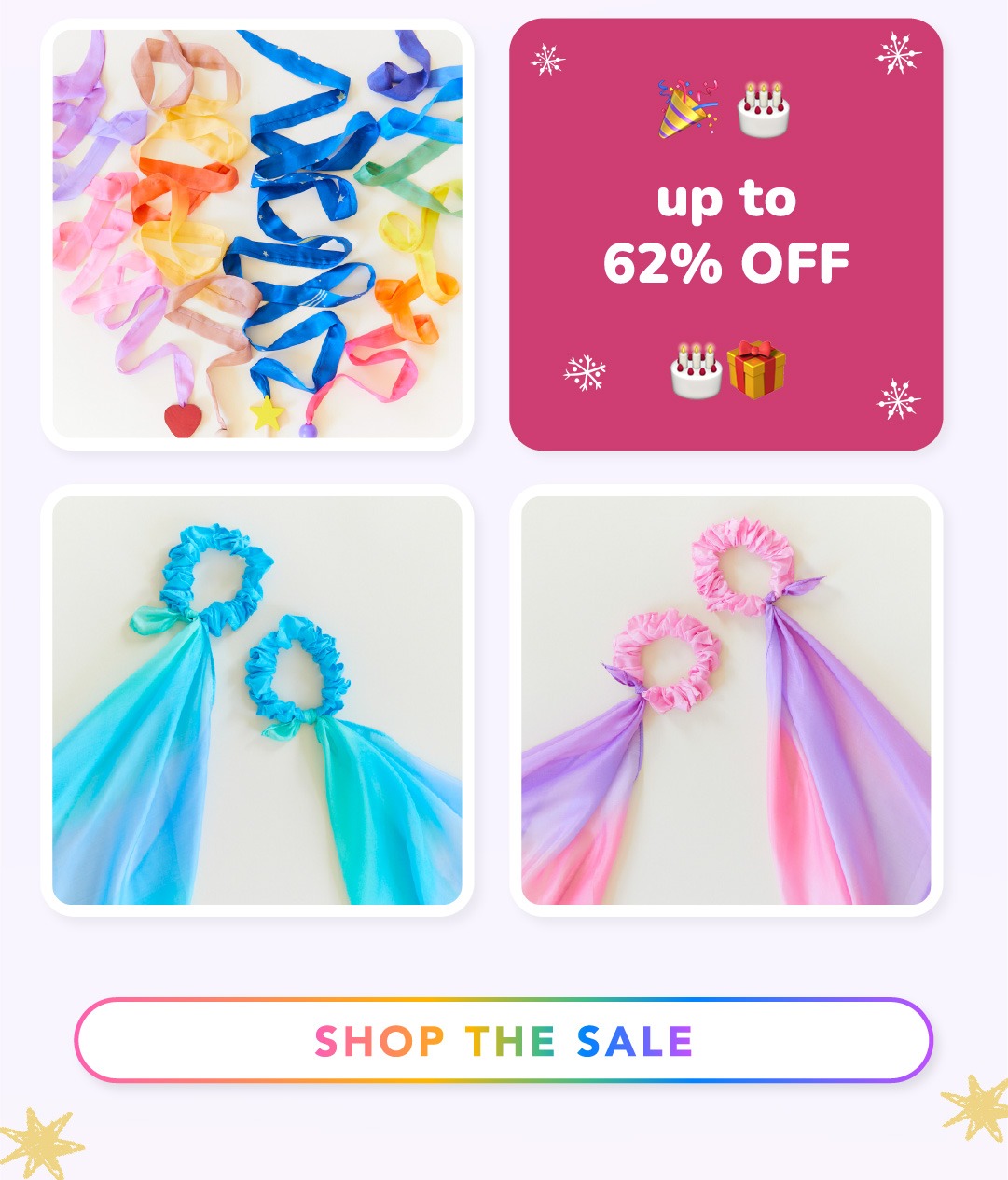The image size is (1008, 1180).
Task: Open the pink scrunchie scarves picture
Action: tap(725, 700)
